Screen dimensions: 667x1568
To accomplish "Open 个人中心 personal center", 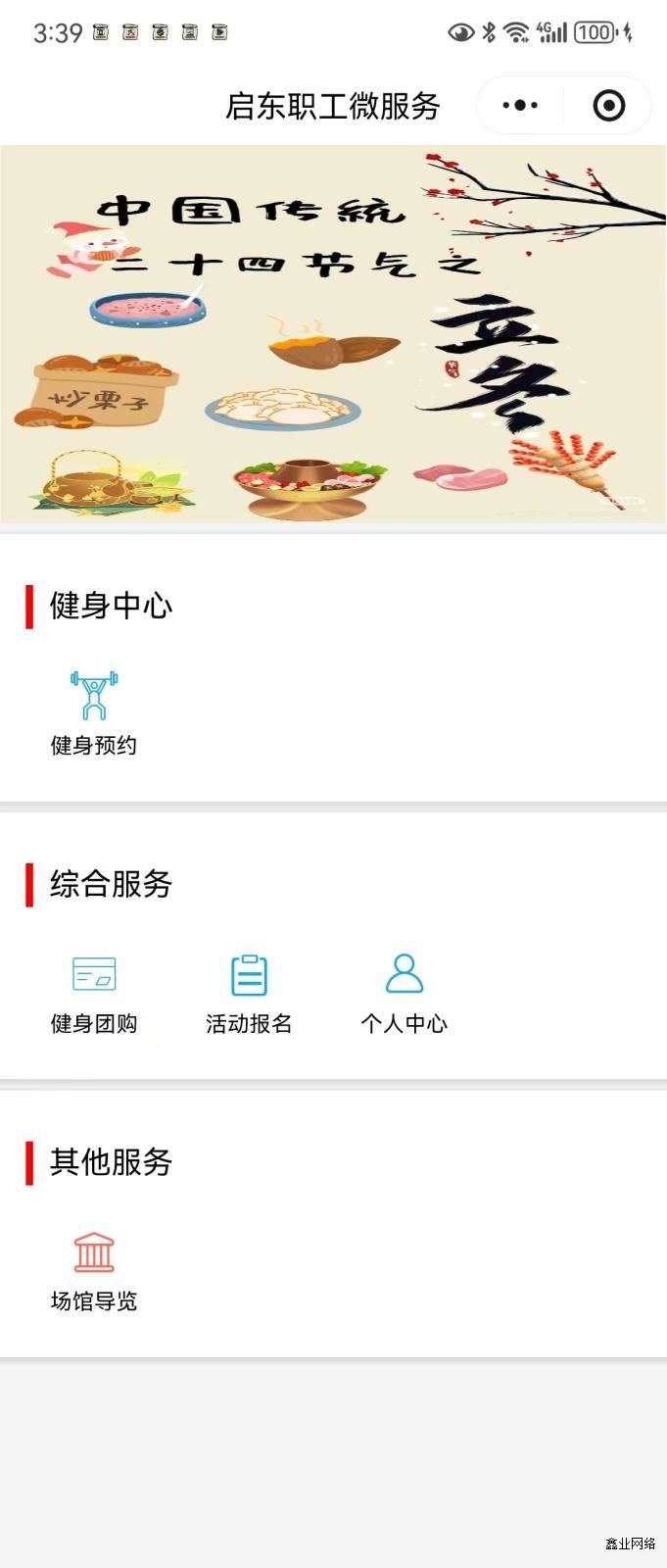I will tap(404, 993).
